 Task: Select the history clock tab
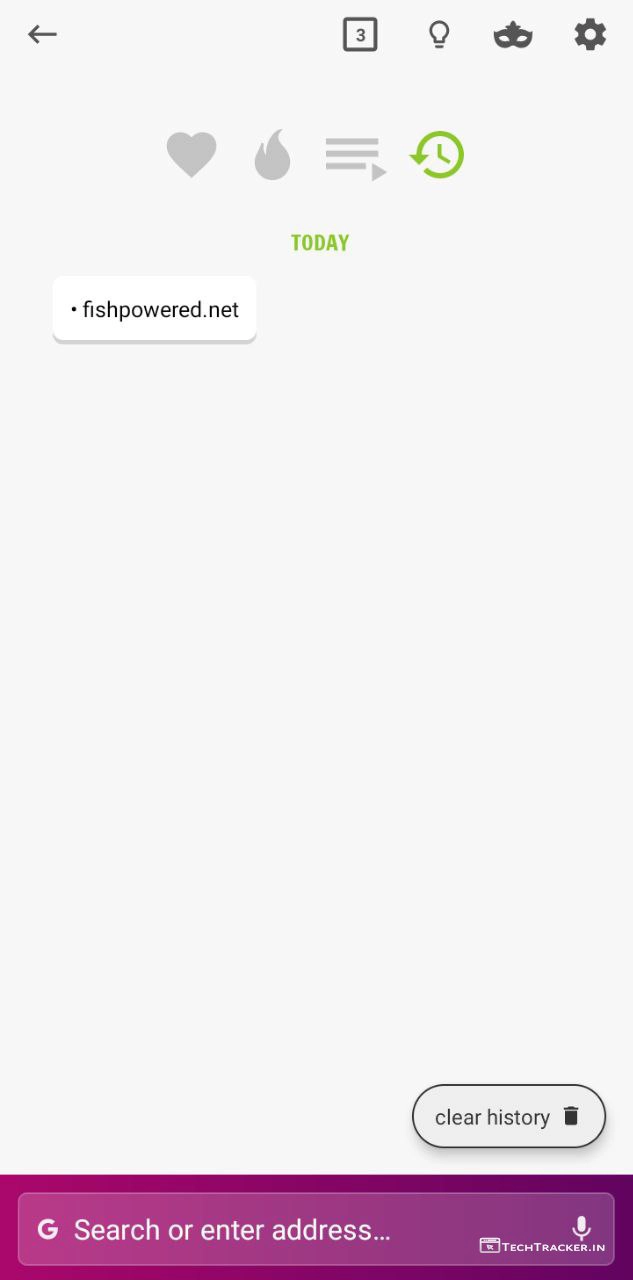click(x=437, y=156)
